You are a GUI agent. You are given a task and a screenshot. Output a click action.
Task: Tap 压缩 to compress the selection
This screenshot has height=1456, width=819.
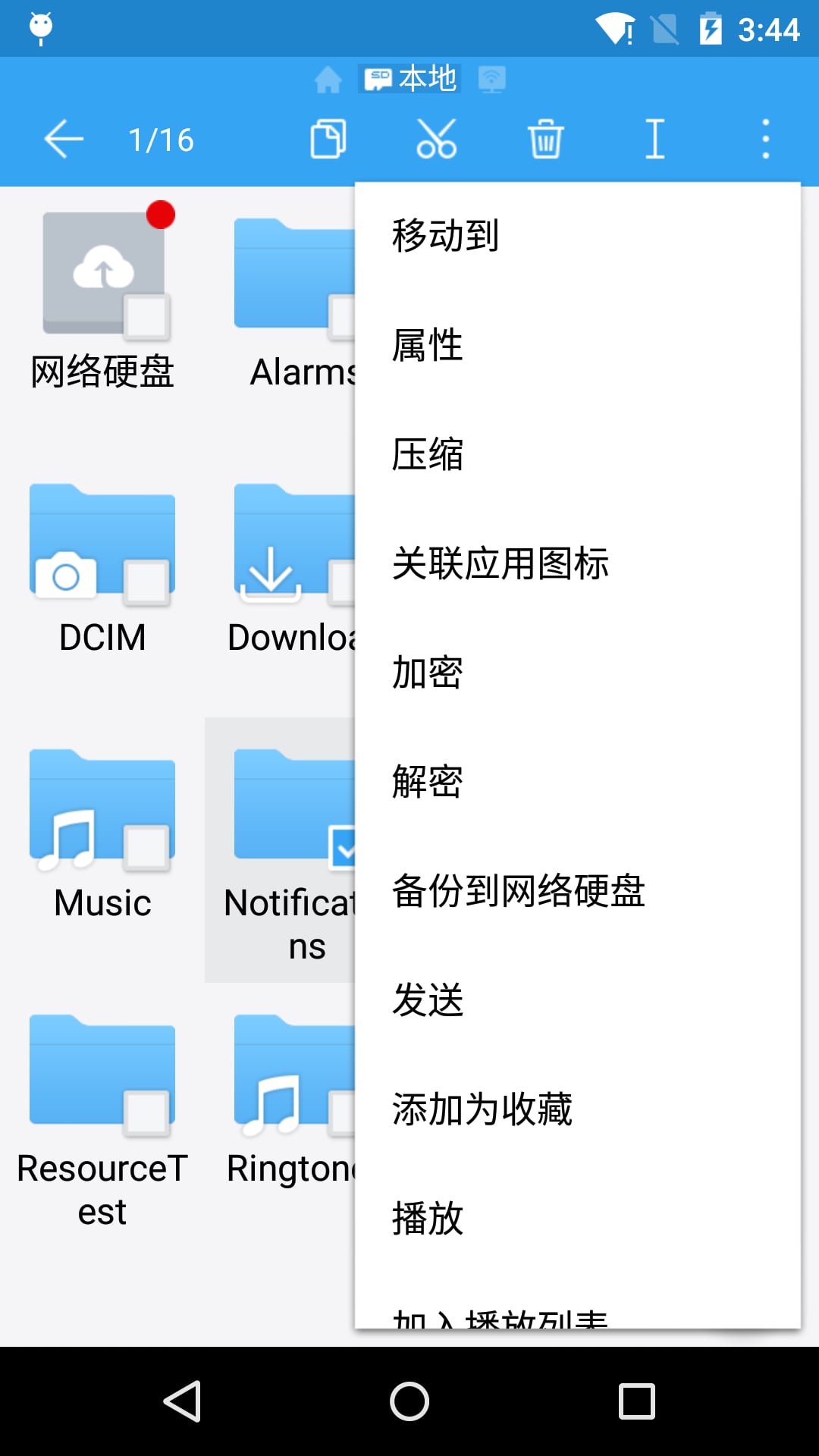(427, 454)
